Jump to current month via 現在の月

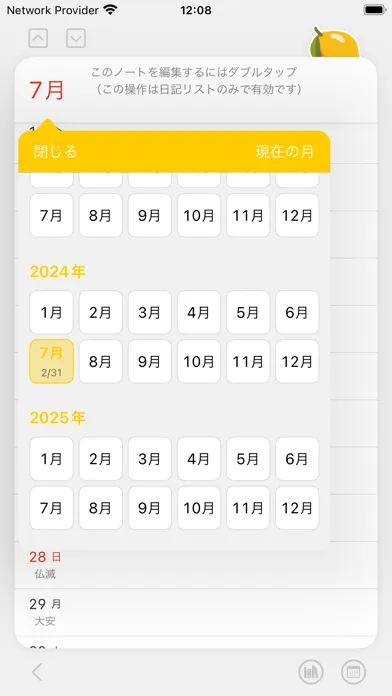[285, 152]
